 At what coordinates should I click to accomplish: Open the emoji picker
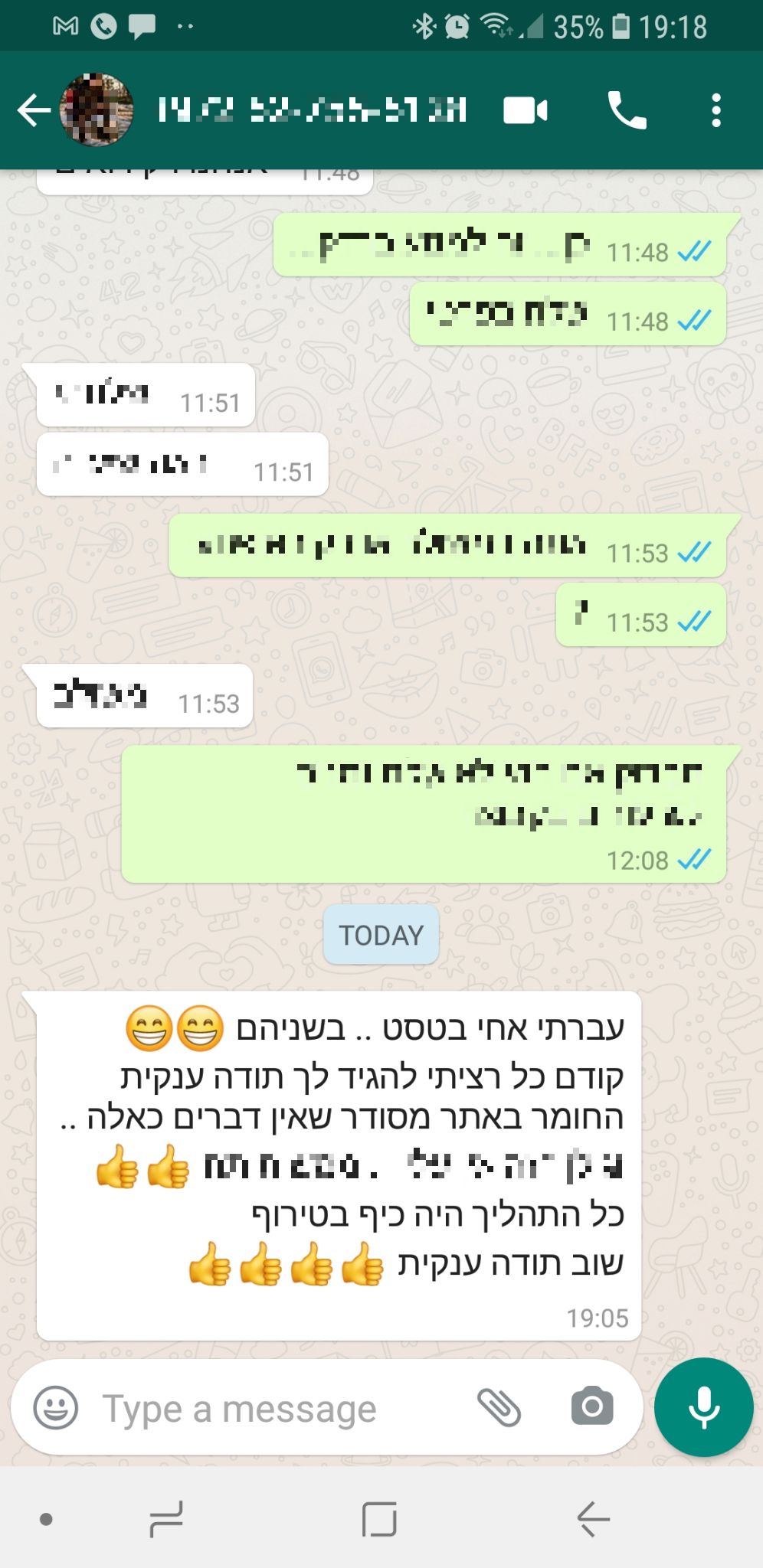(x=56, y=1407)
